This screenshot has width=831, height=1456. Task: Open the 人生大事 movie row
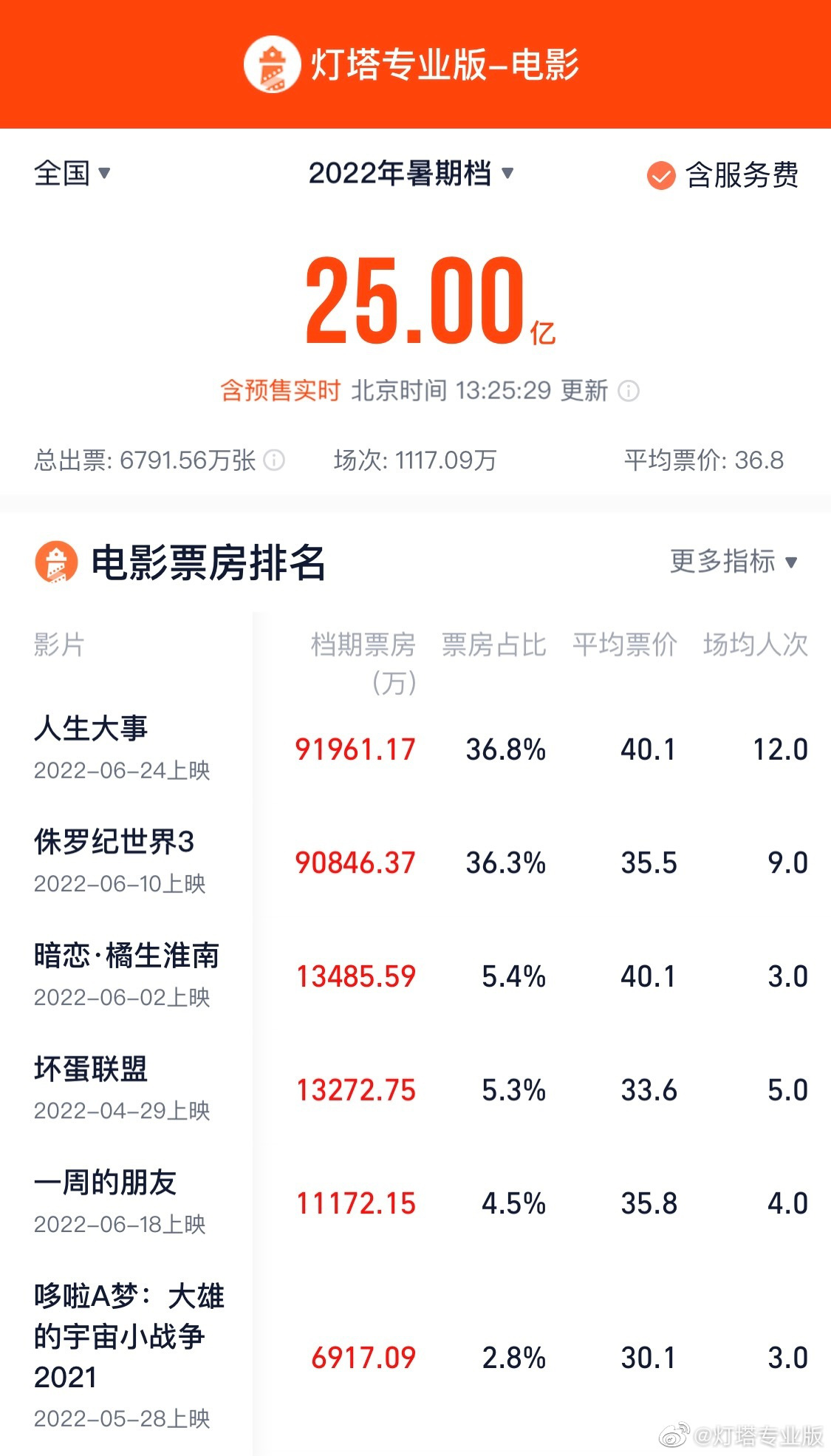415,749
